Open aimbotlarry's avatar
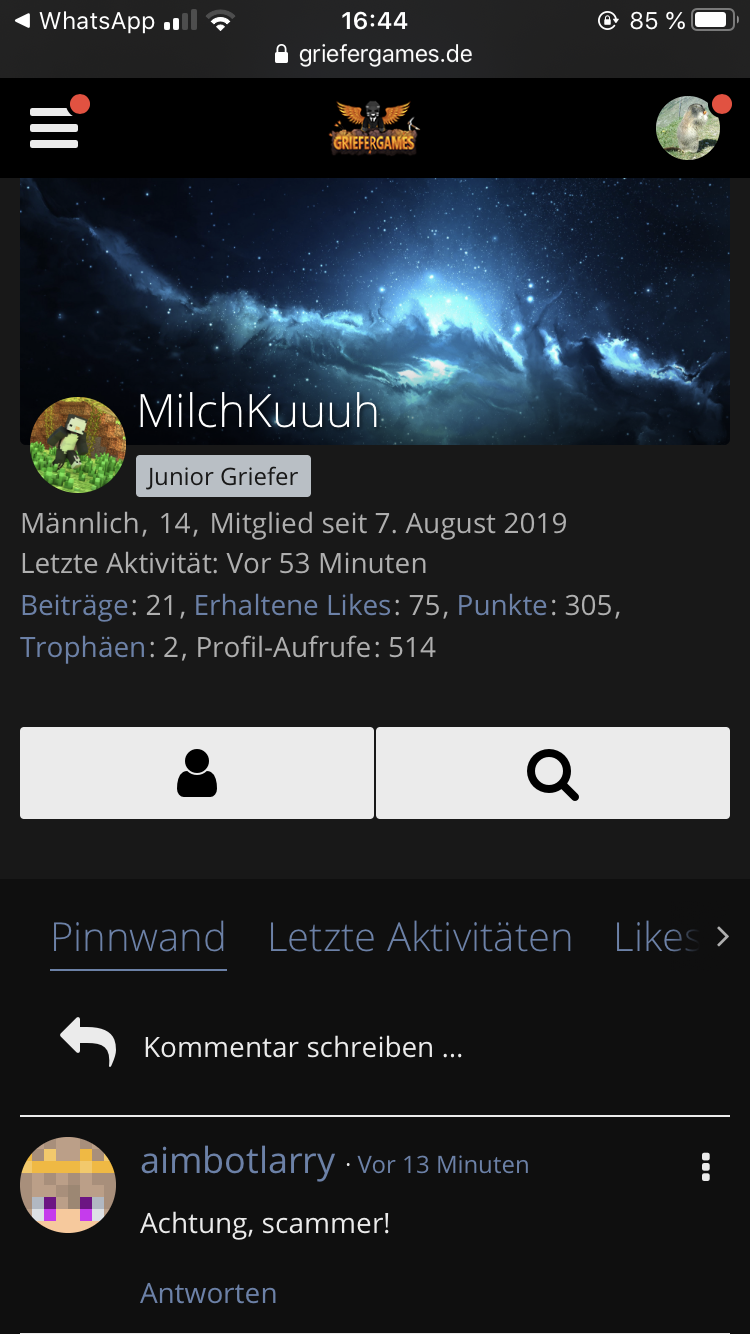This screenshot has height=1334, width=750. click(x=68, y=1184)
